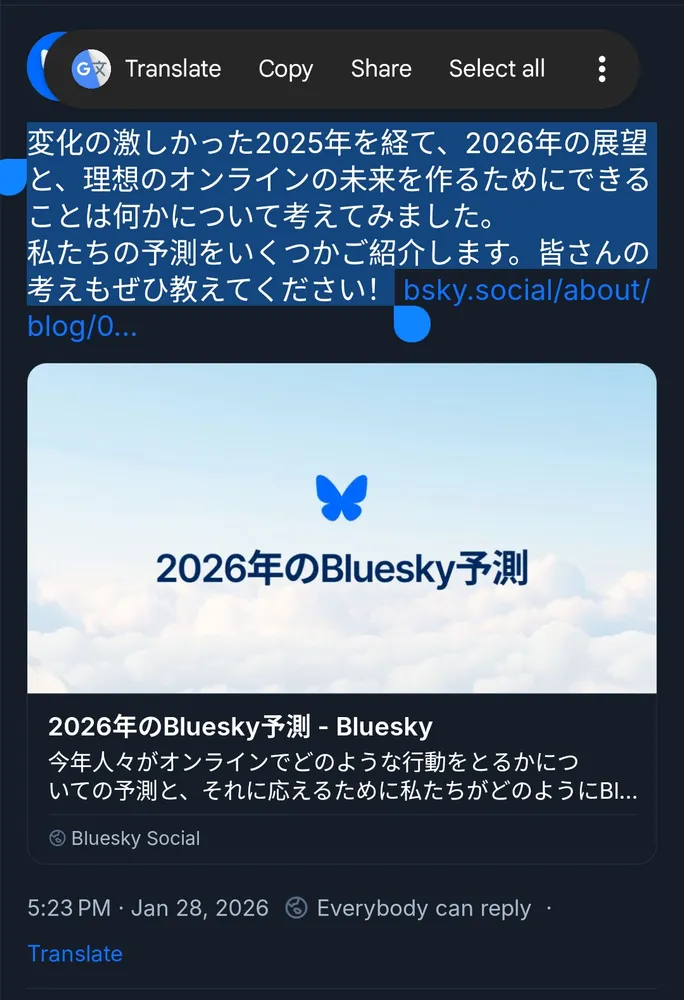Open the selection toolbar overflow menu
This screenshot has width=684, height=1000.
[601, 69]
